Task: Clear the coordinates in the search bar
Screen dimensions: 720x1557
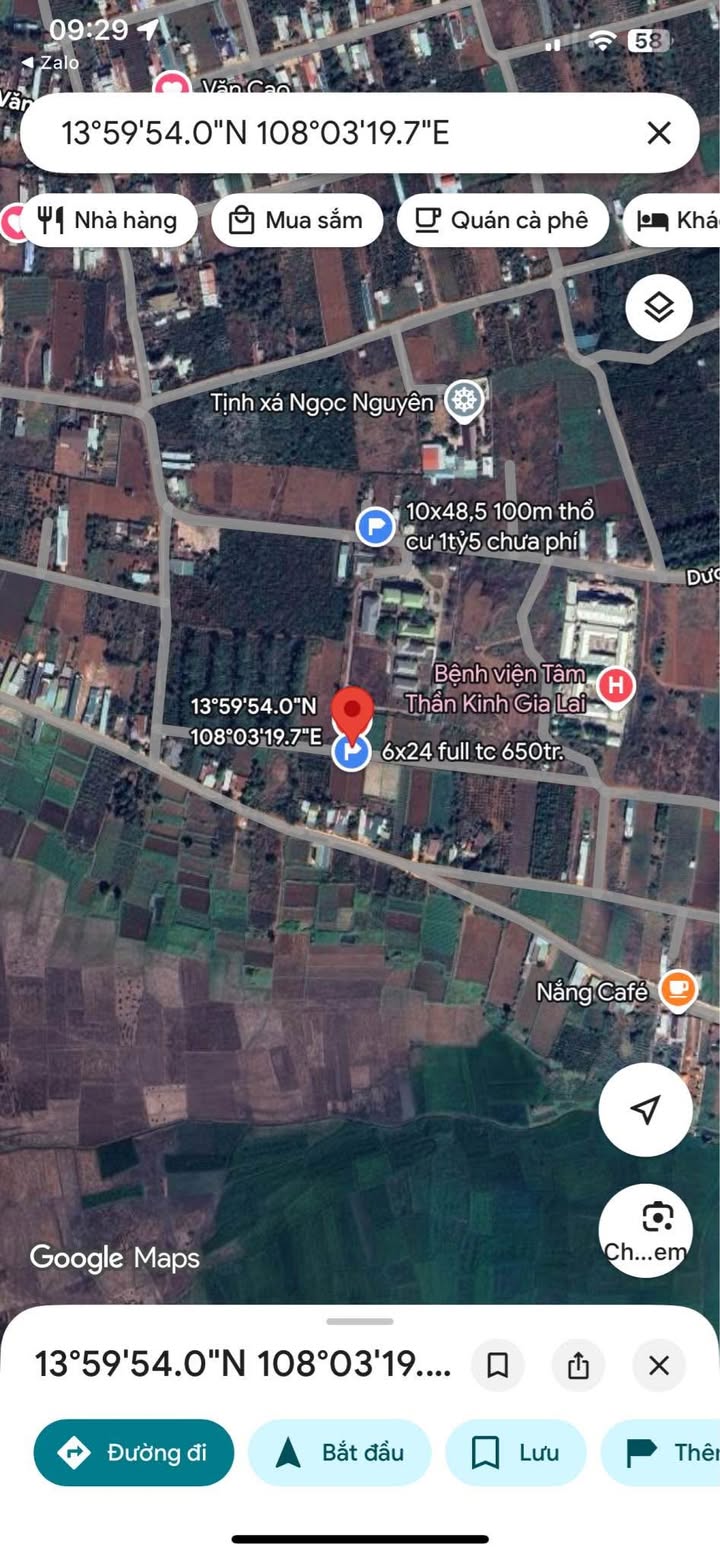Action: pyautogui.click(x=658, y=133)
